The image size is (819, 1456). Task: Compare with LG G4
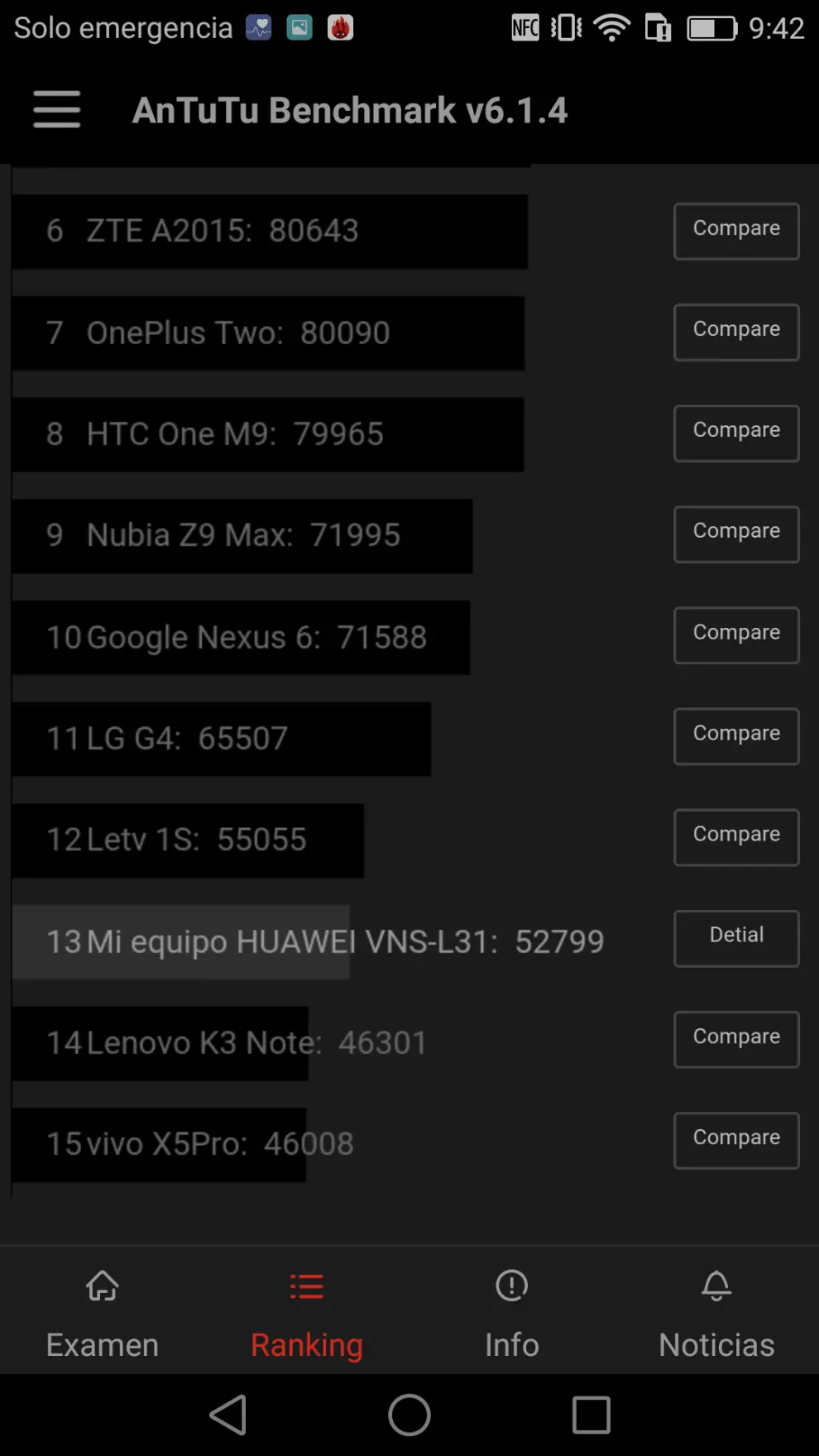[735, 736]
